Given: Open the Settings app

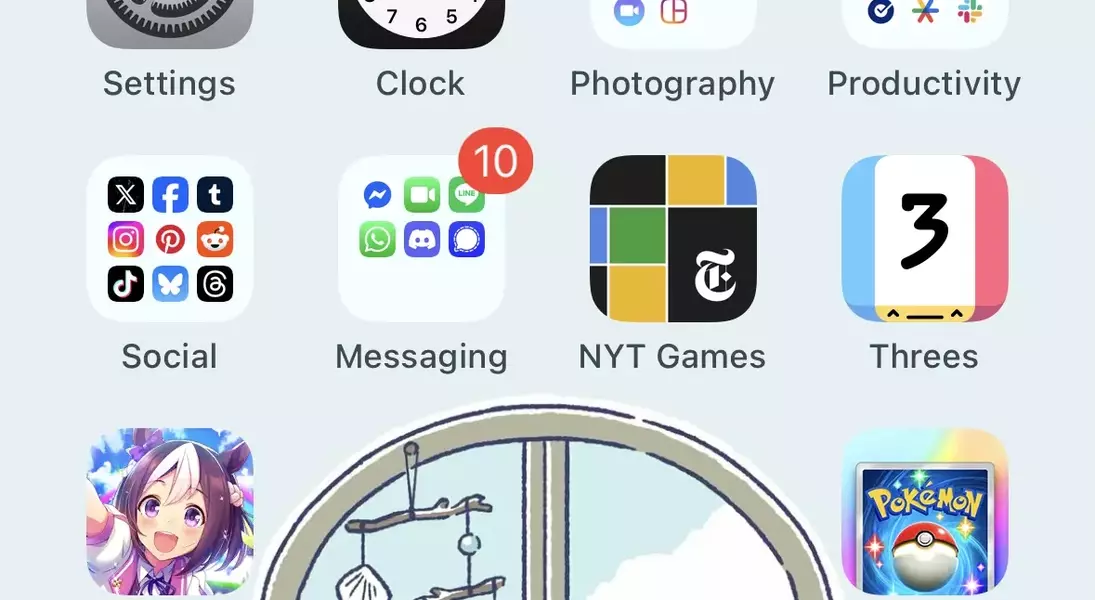Looking at the screenshot, I should pos(170,22).
